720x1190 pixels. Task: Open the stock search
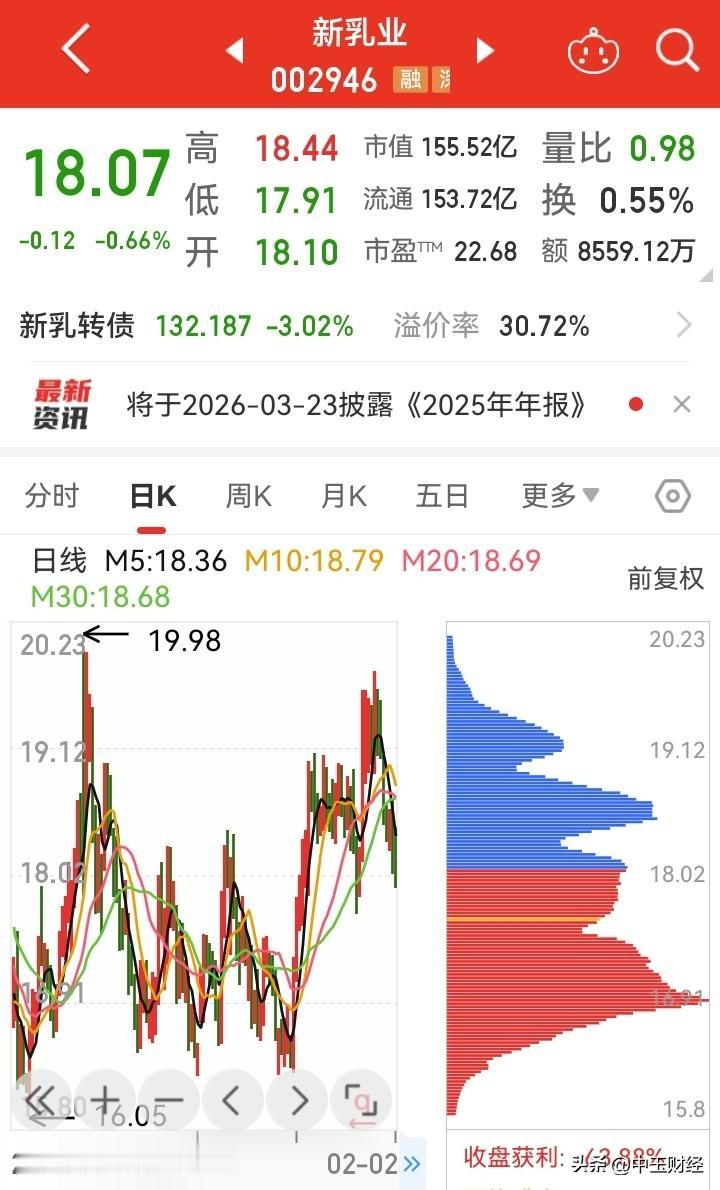click(x=676, y=50)
